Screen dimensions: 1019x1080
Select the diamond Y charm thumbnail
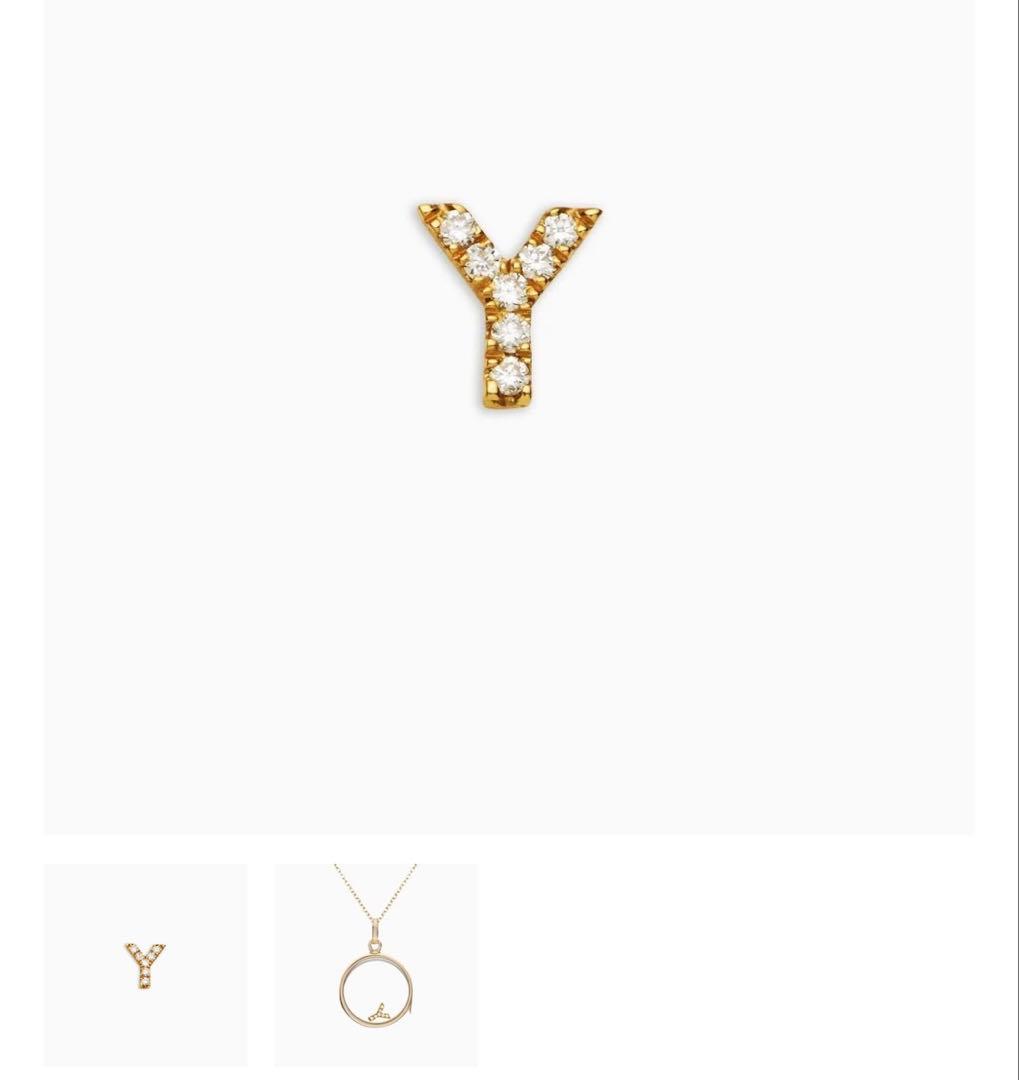[x=143, y=963]
